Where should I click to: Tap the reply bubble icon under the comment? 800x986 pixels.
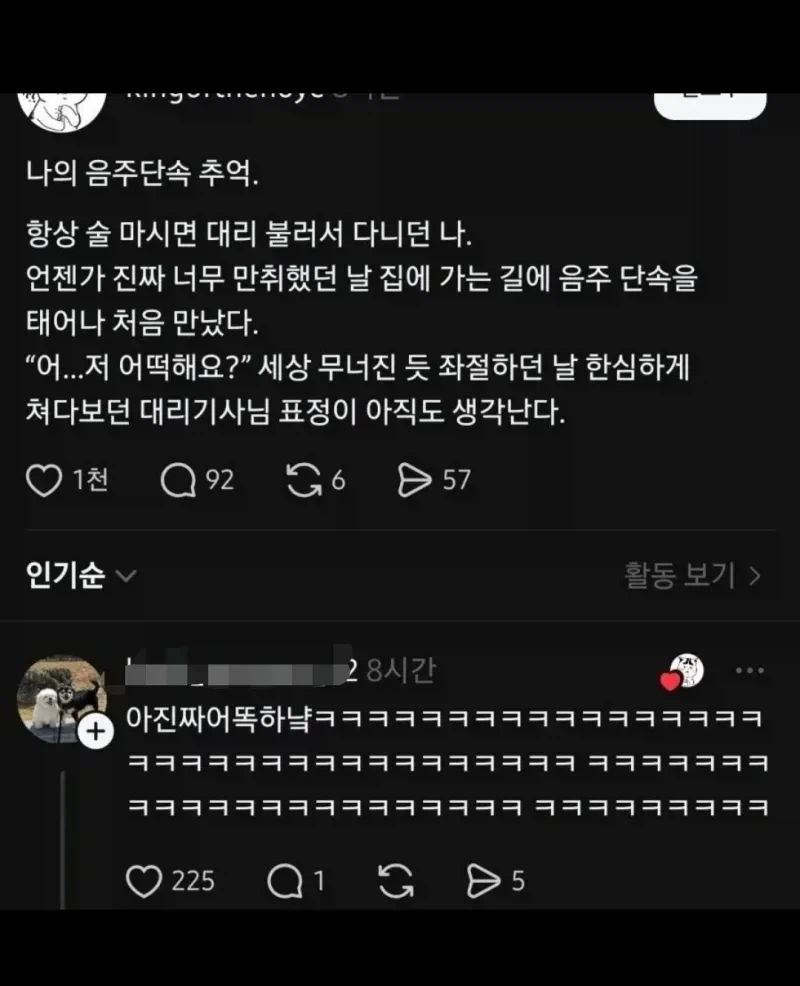click(290, 882)
